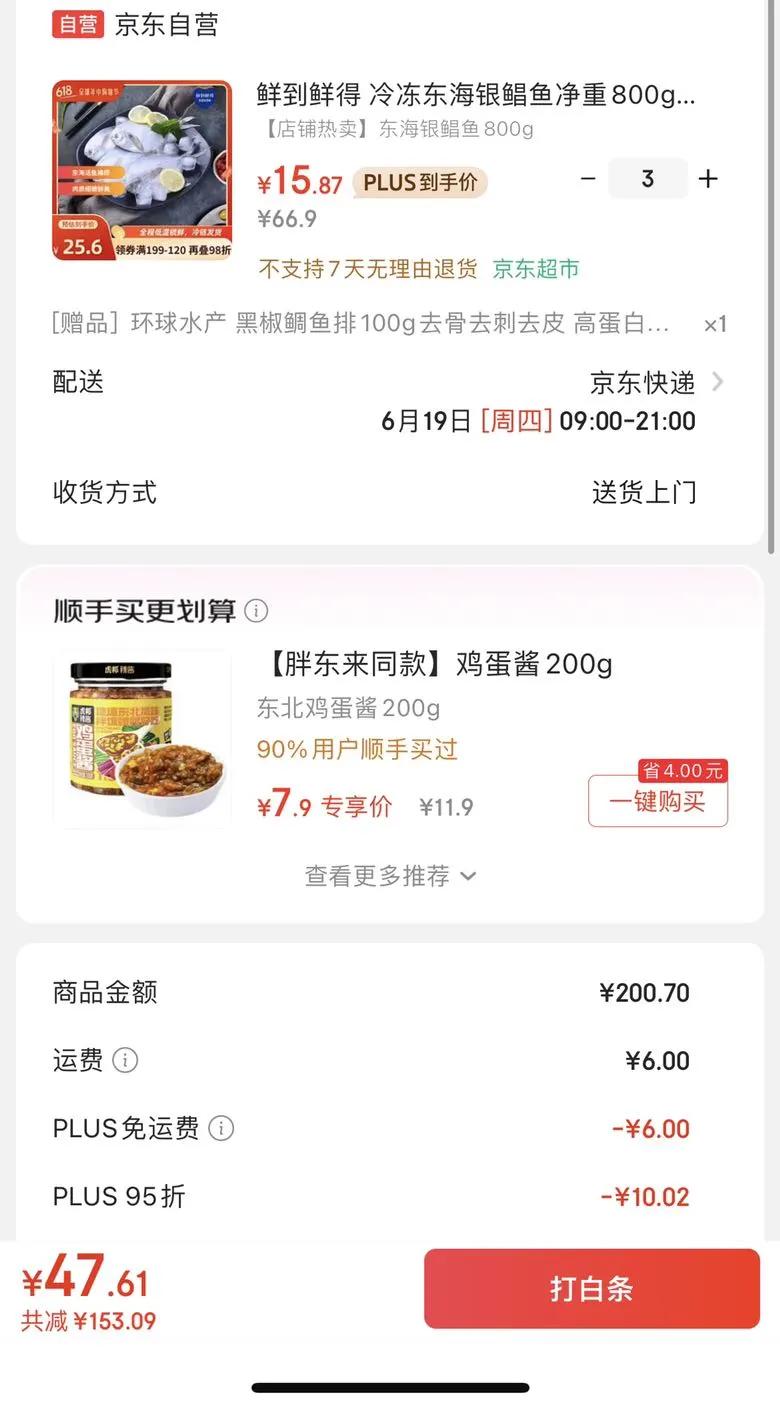This screenshot has height=1408, width=780.
Task: Edit the quantity field showing 3
Action: tap(647, 179)
